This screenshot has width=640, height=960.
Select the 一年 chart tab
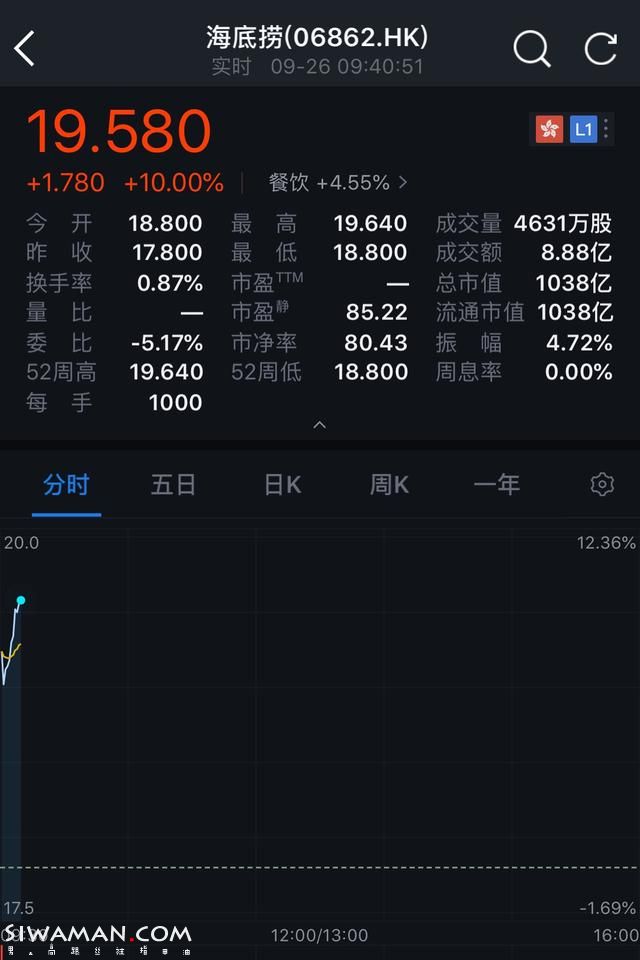click(497, 485)
